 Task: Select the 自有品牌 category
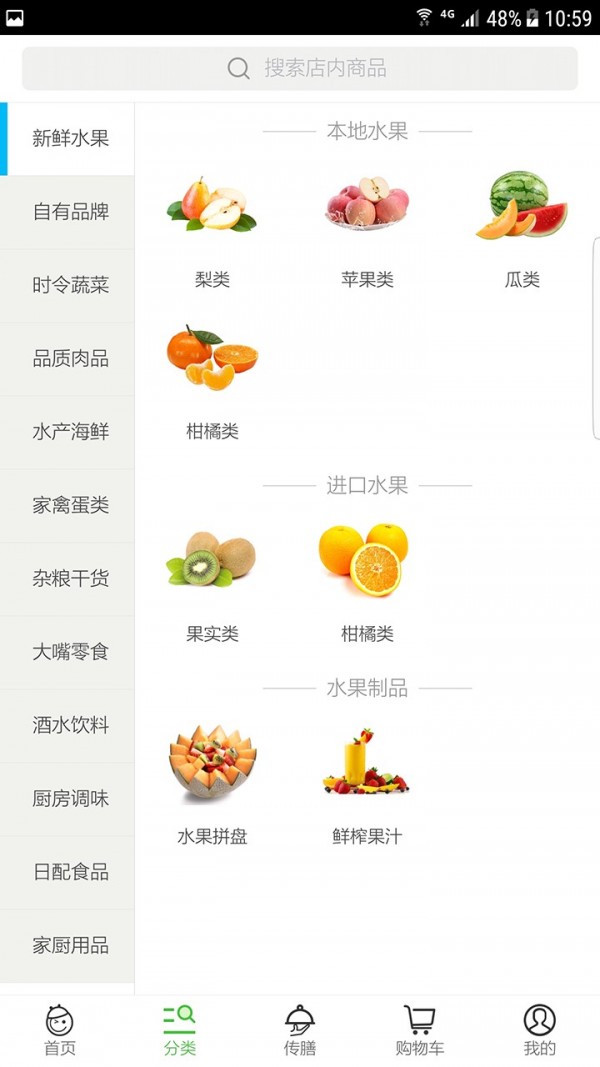click(x=70, y=212)
